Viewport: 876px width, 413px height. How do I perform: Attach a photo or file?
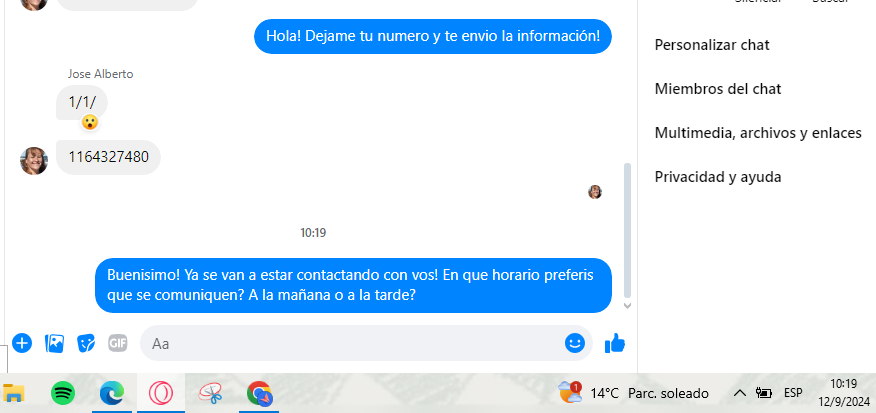(54, 343)
